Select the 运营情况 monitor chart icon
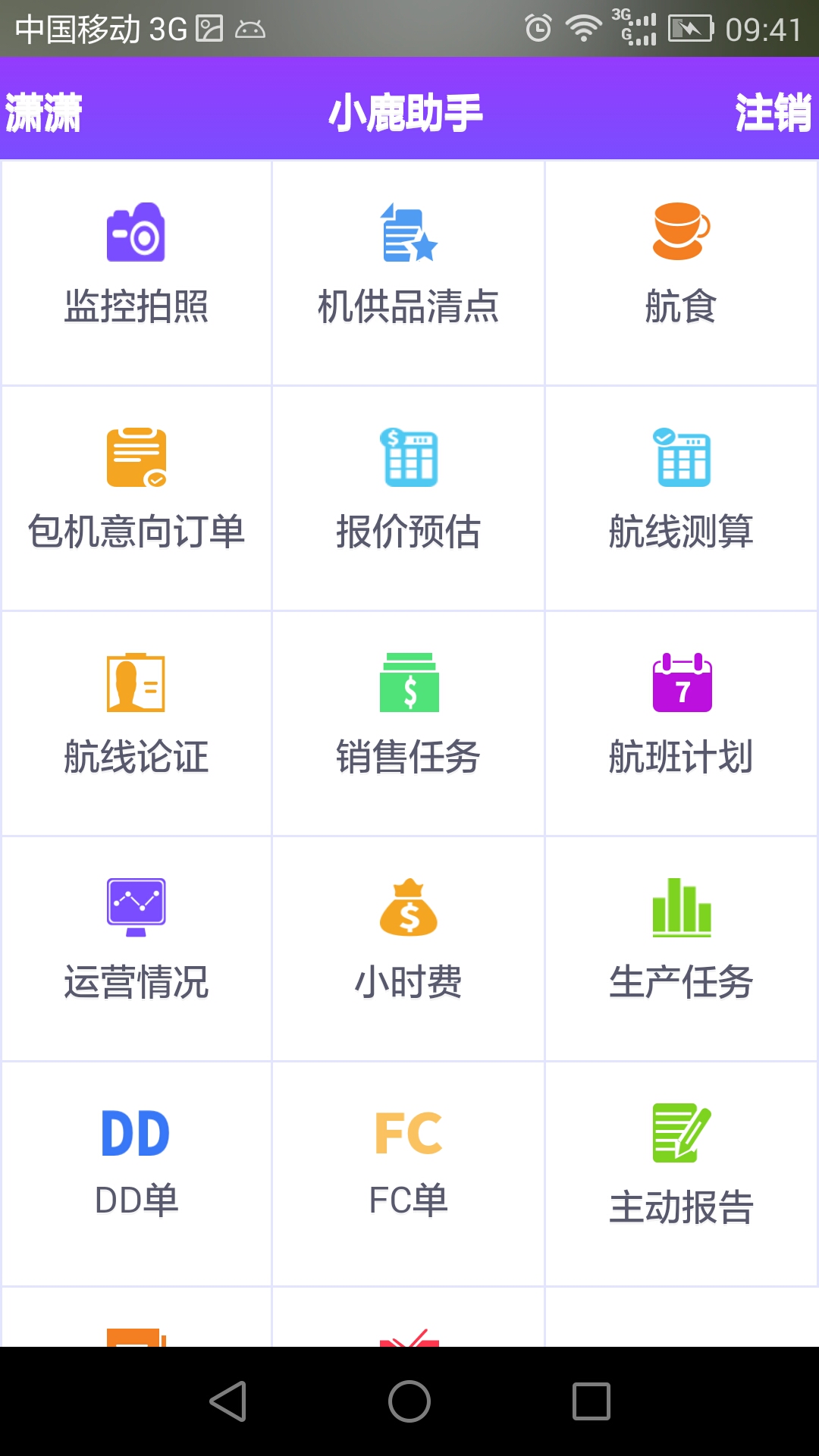The width and height of the screenshot is (819, 1456). [136, 940]
